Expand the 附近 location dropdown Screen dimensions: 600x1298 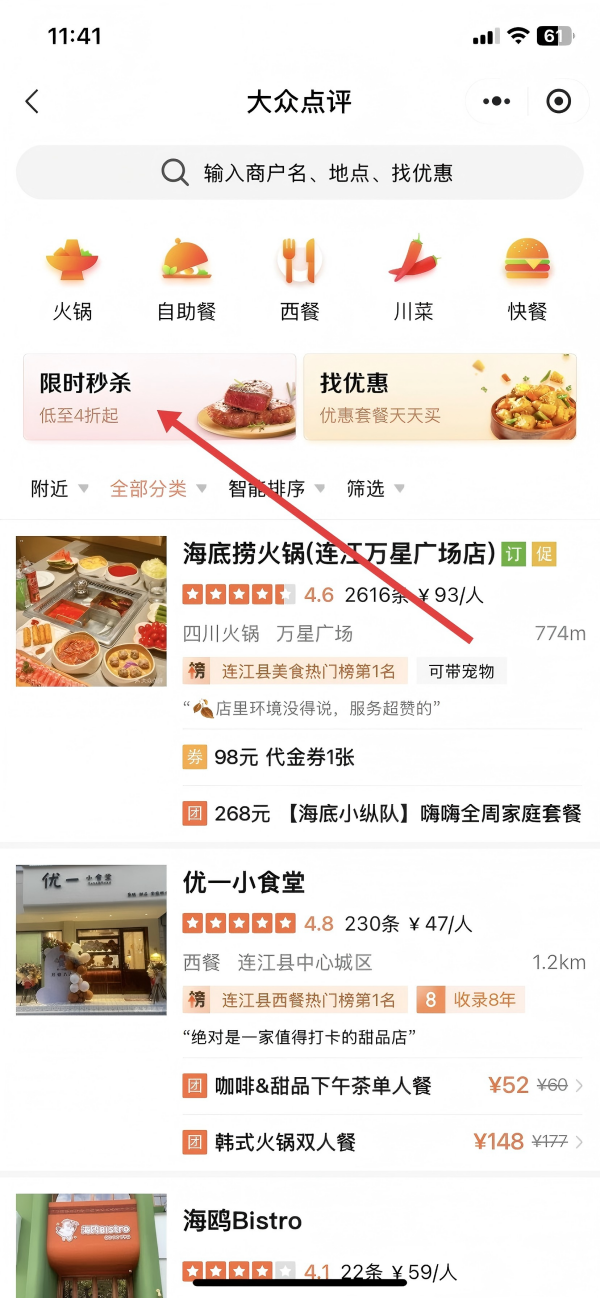tap(59, 489)
